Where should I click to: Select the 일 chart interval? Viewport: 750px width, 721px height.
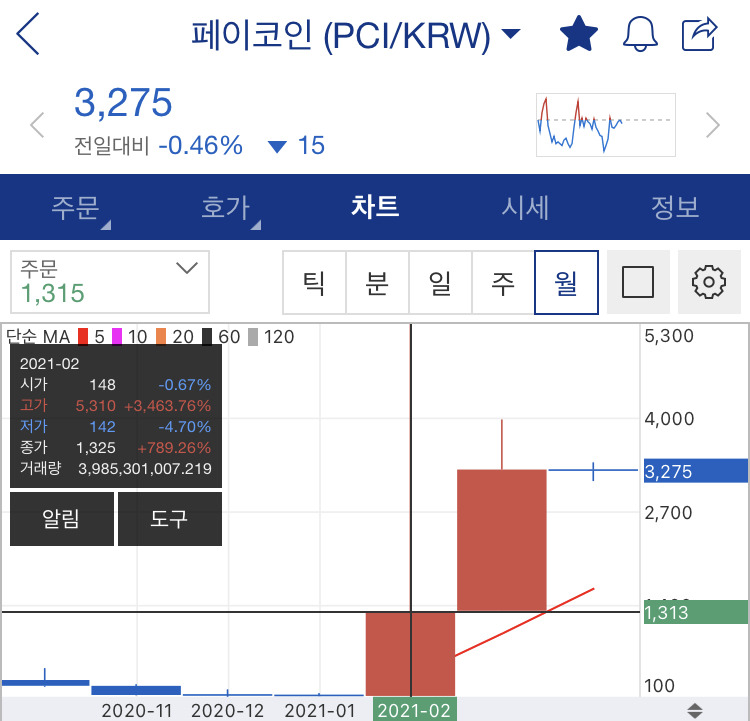coord(440,282)
